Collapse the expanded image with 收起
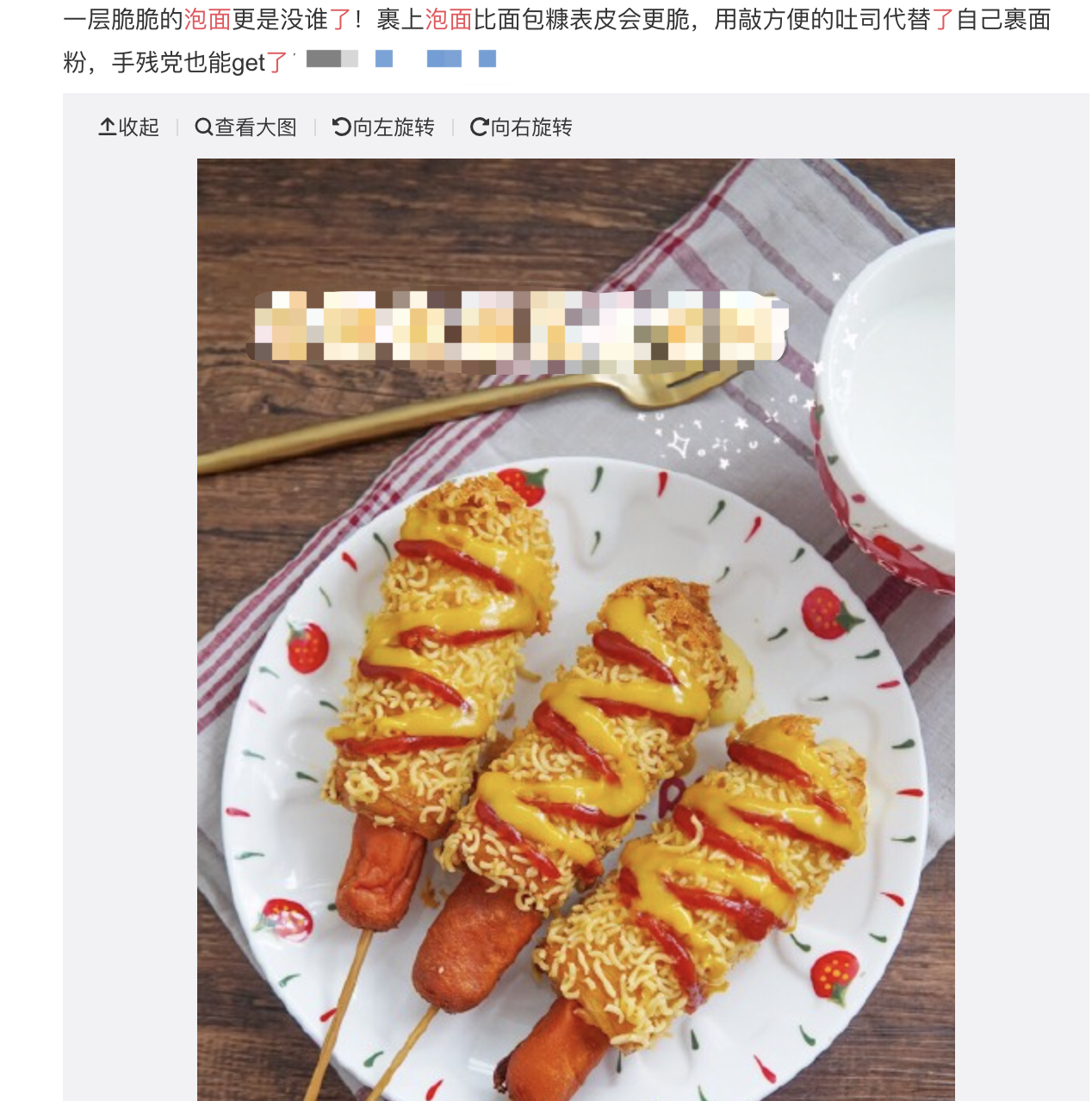The width and height of the screenshot is (1092, 1101). [x=129, y=128]
